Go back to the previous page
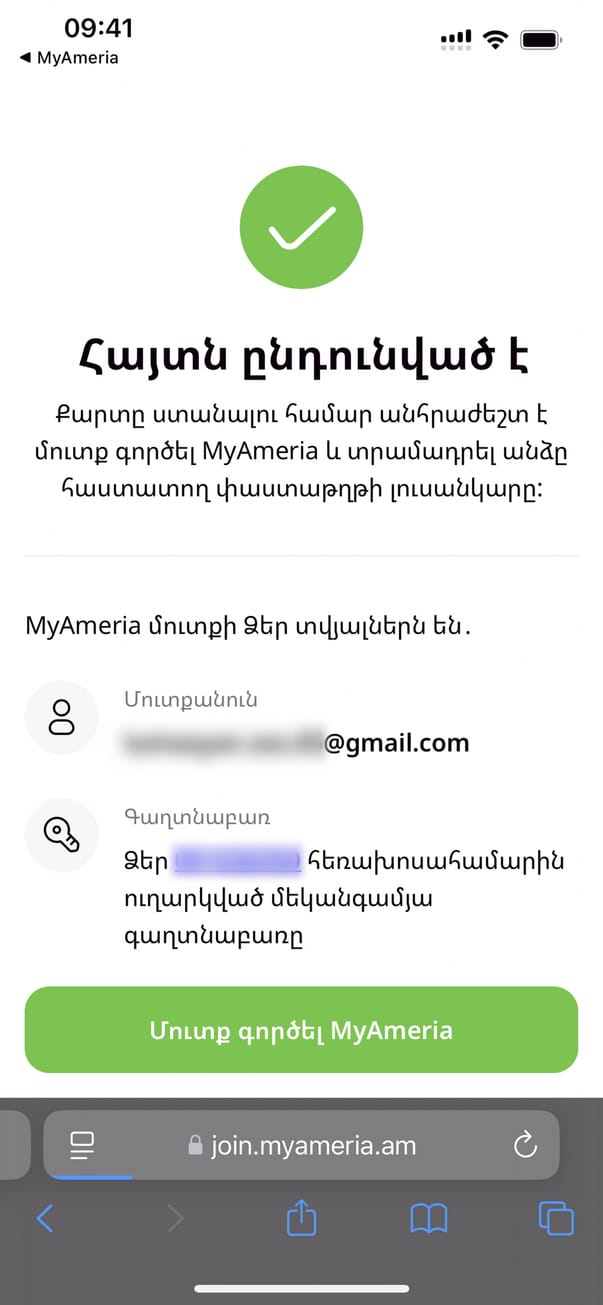 tap(45, 1218)
